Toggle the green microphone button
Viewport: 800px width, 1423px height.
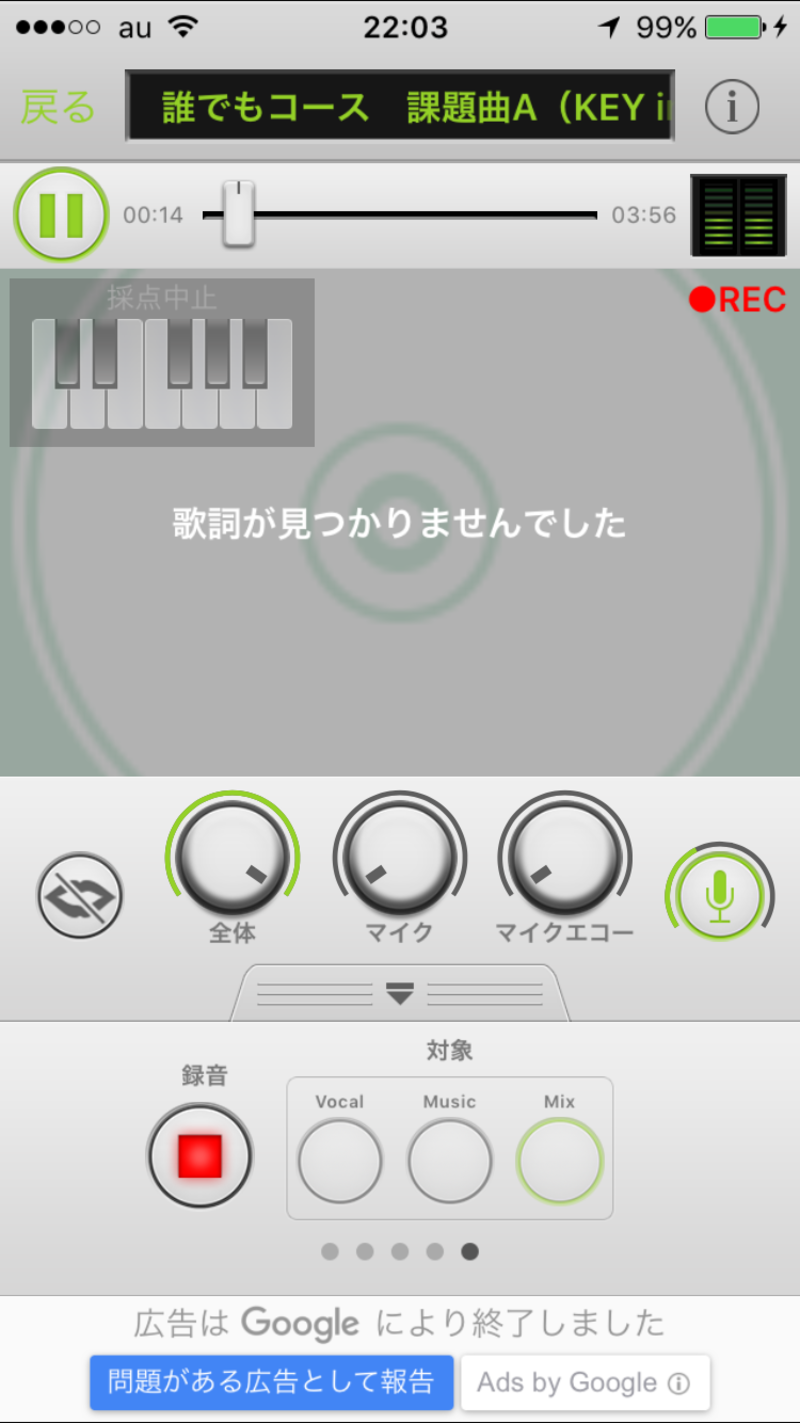click(x=719, y=895)
